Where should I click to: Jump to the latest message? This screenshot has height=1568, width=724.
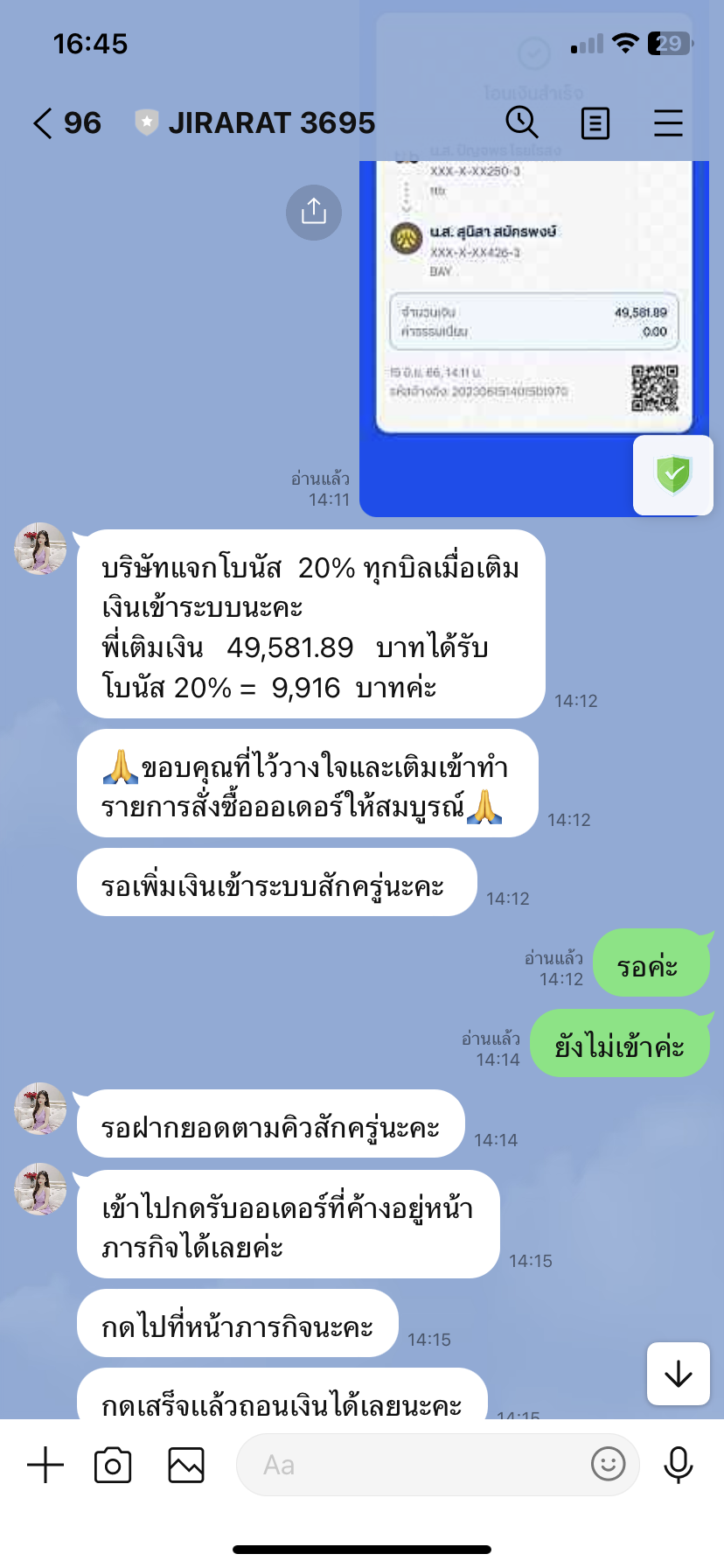(678, 1374)
